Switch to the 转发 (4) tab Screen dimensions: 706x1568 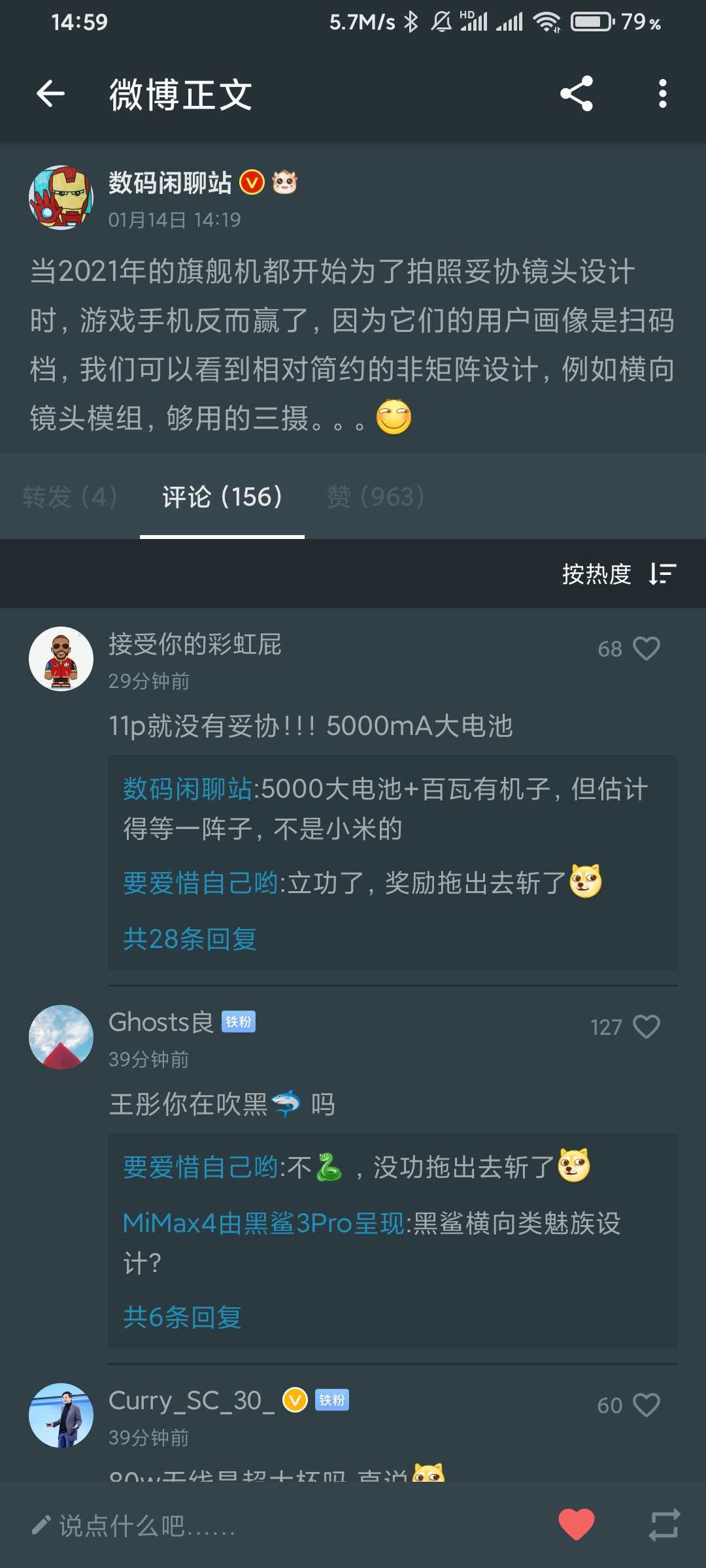tap(70, 497)
